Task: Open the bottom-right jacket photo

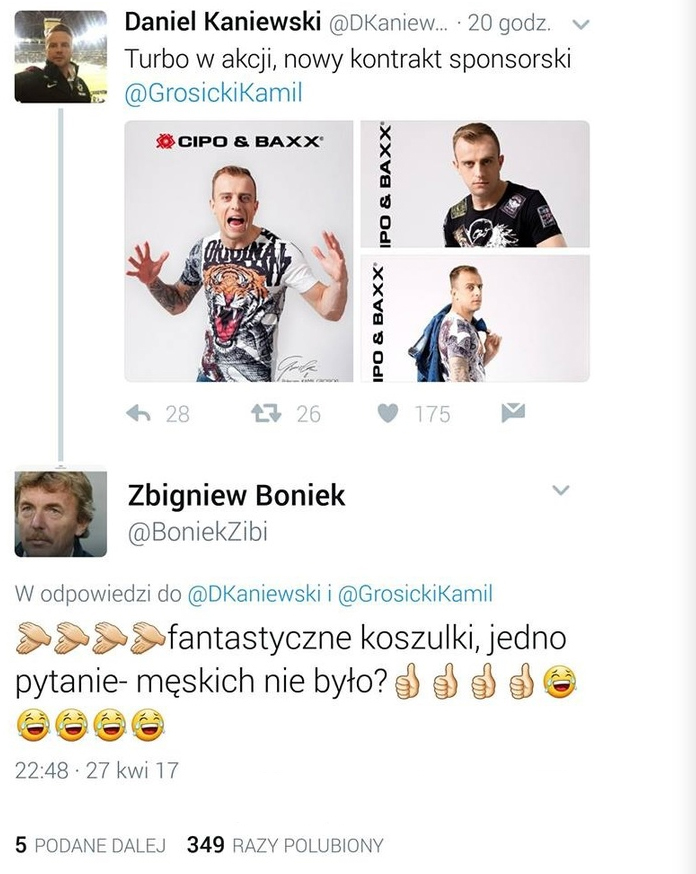Action: 475,318
